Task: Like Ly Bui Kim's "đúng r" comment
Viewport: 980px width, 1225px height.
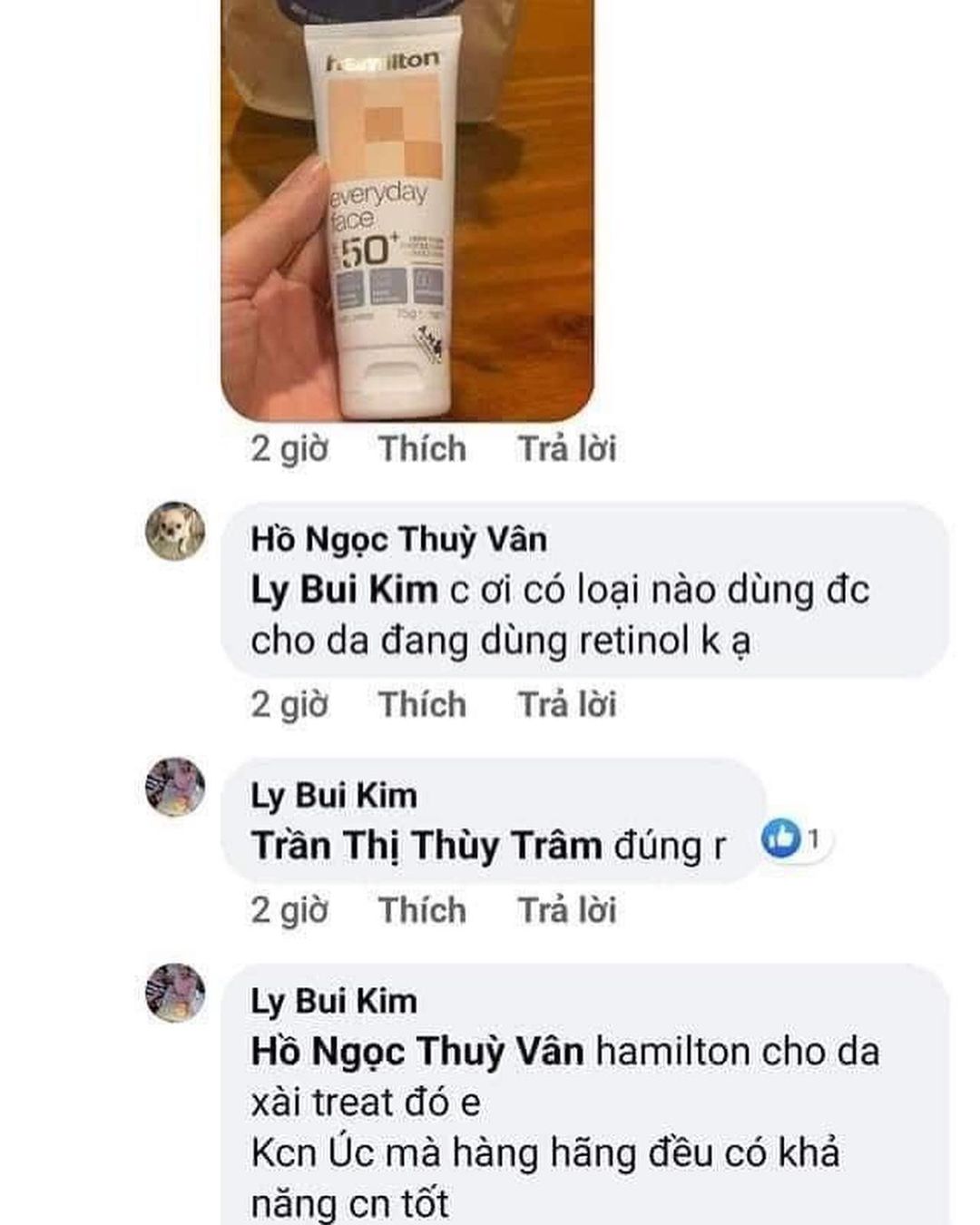Action: point(422,910)
